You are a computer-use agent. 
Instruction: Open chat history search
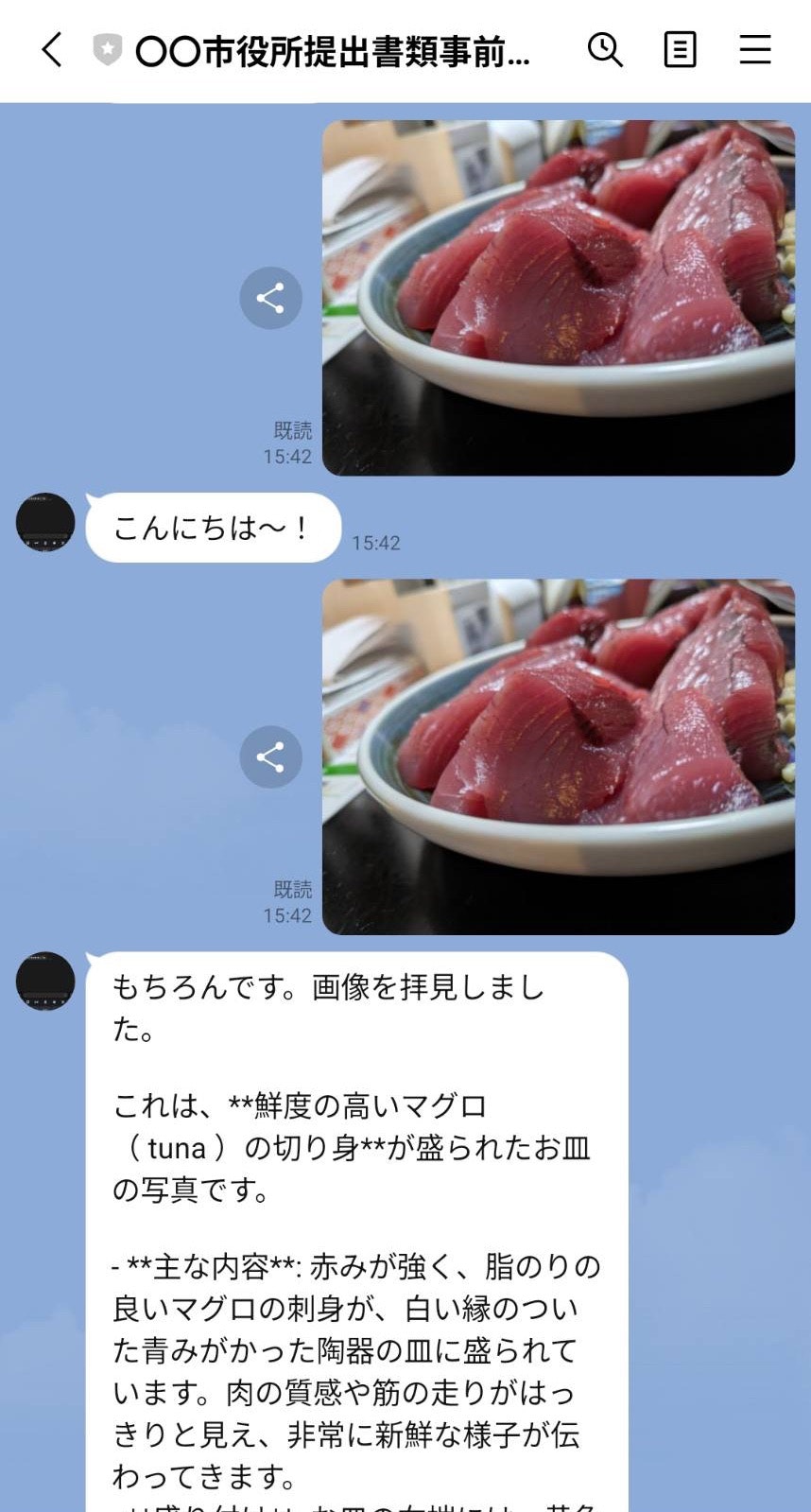605,49
